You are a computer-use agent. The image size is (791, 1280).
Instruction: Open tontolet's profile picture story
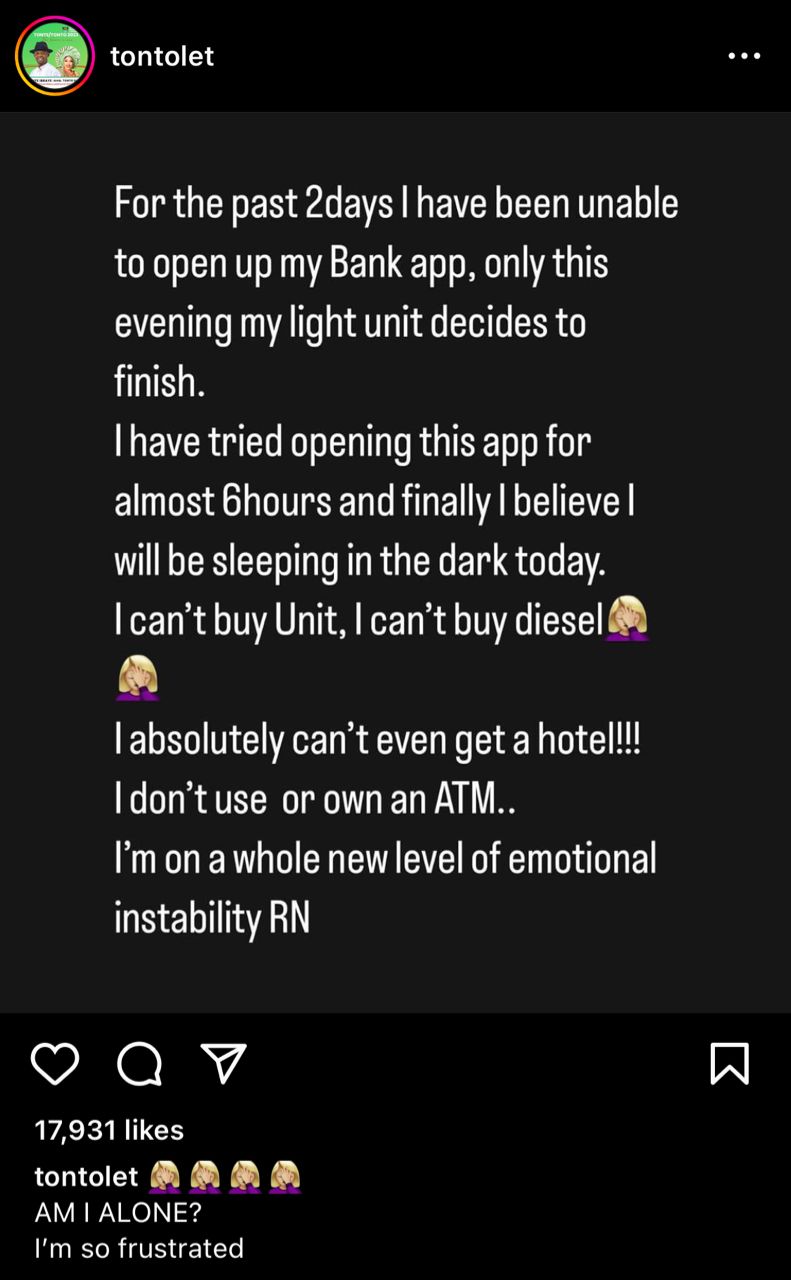(54, 56)
